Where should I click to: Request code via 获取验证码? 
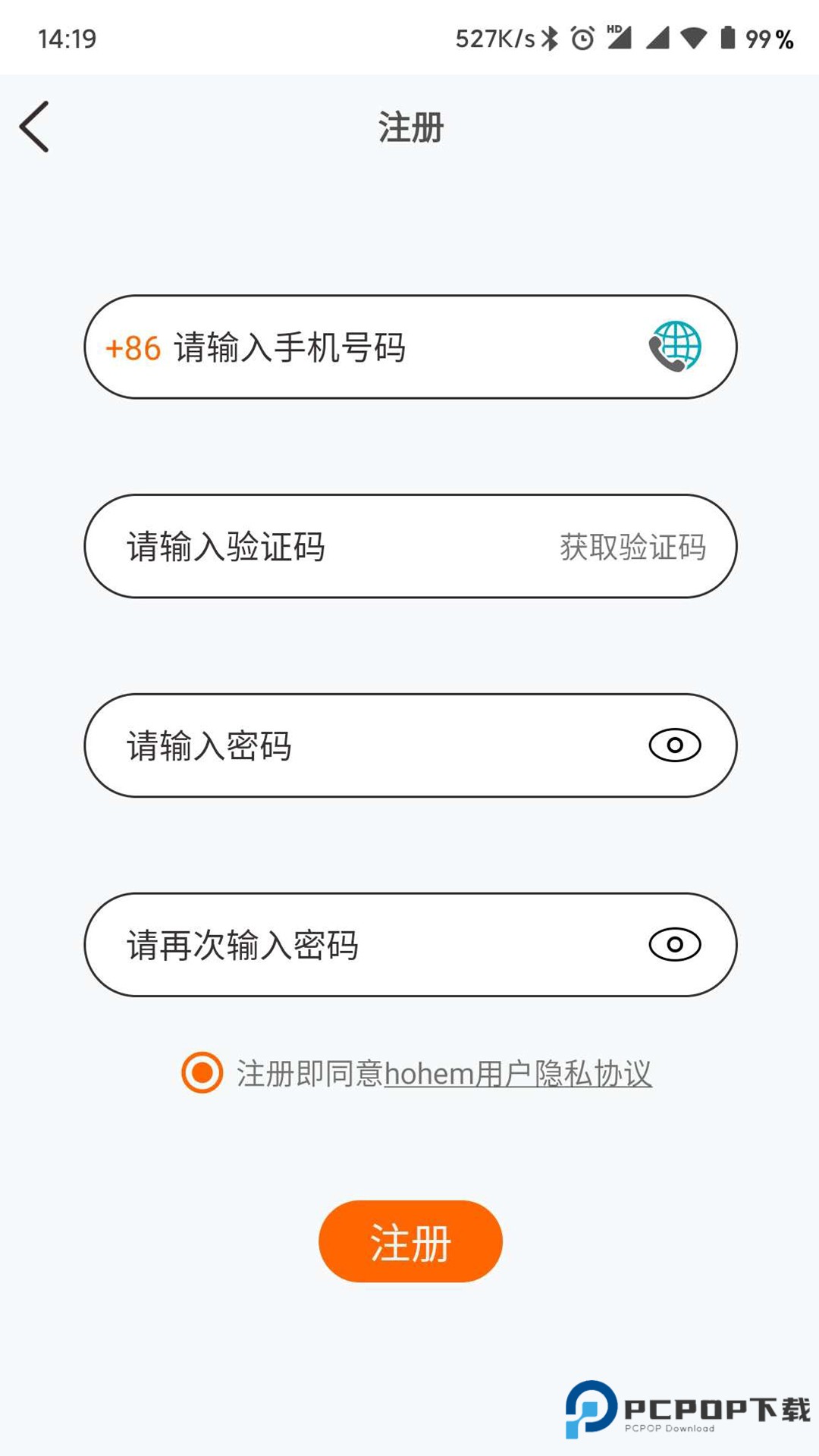coord(633,548)
